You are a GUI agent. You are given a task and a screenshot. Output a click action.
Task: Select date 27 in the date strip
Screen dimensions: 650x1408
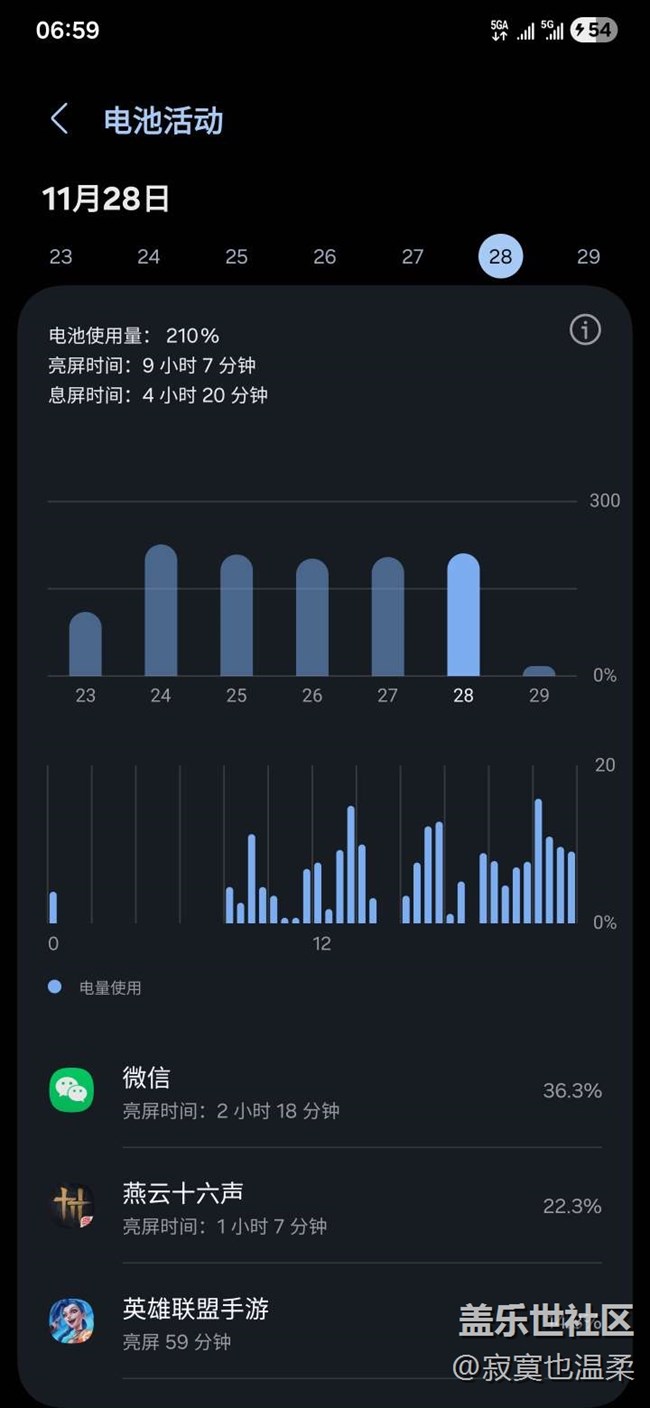point(413,257)
